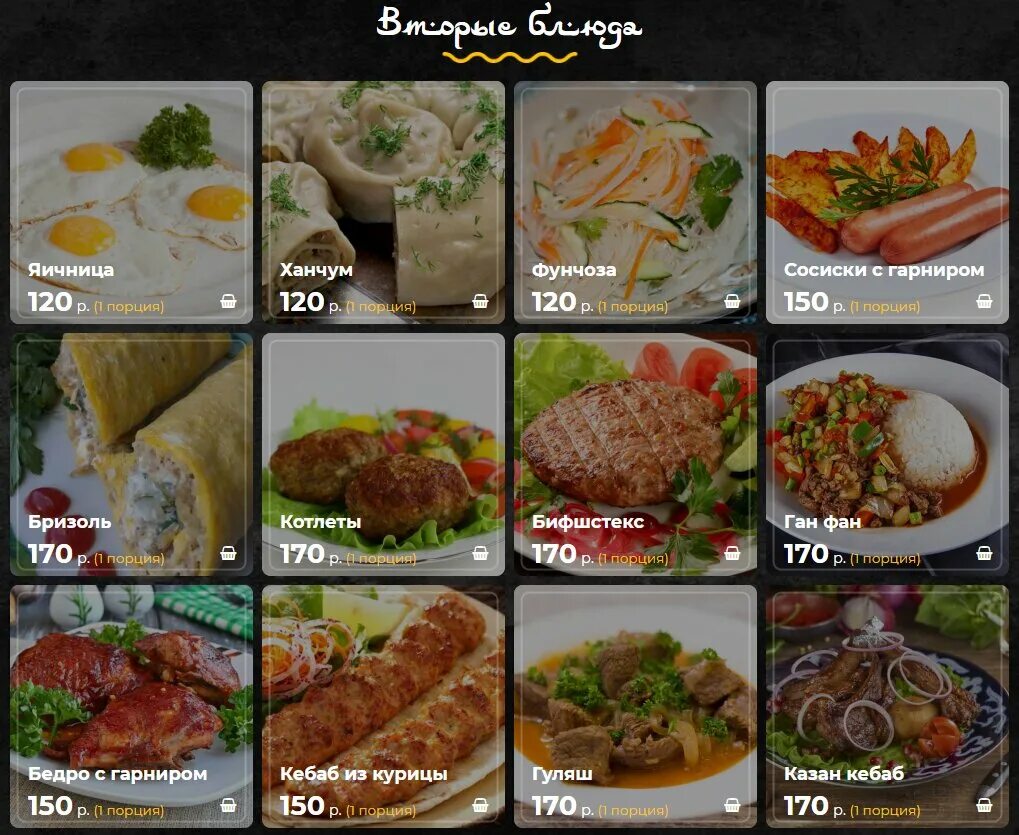Image resolution: width=1019 pixels, height=835 pixels.
Task: Put Гуляш into the basket
Action: coord(732,805)
